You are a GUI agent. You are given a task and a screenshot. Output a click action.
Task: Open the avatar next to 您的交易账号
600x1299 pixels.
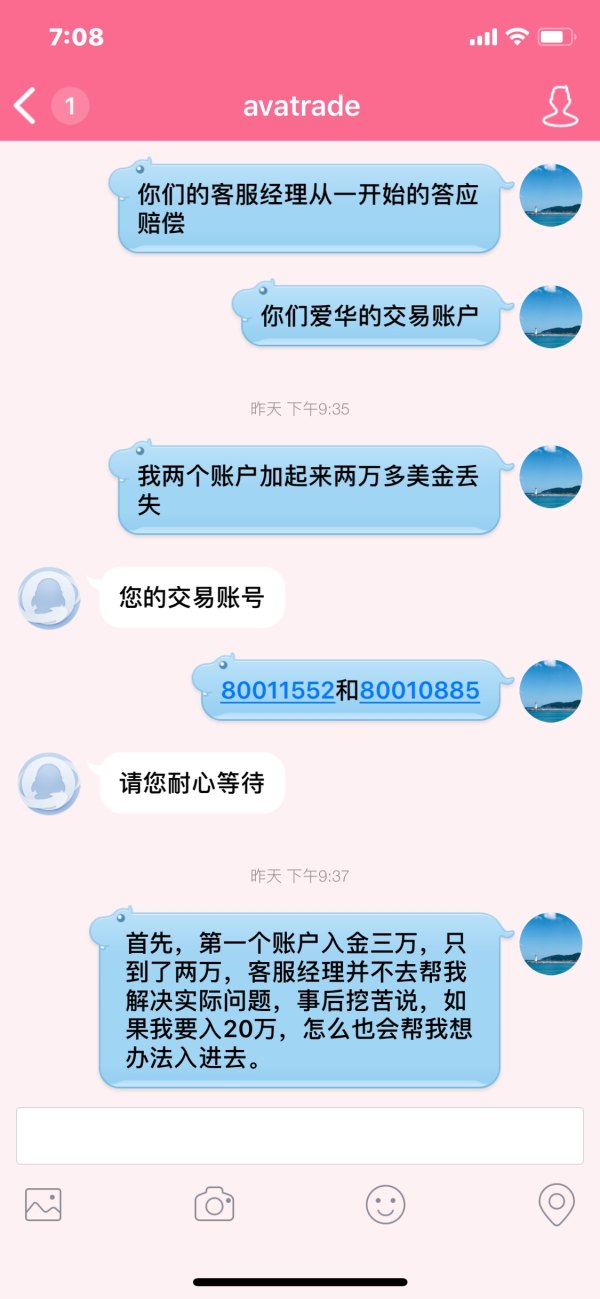point(49,598)
